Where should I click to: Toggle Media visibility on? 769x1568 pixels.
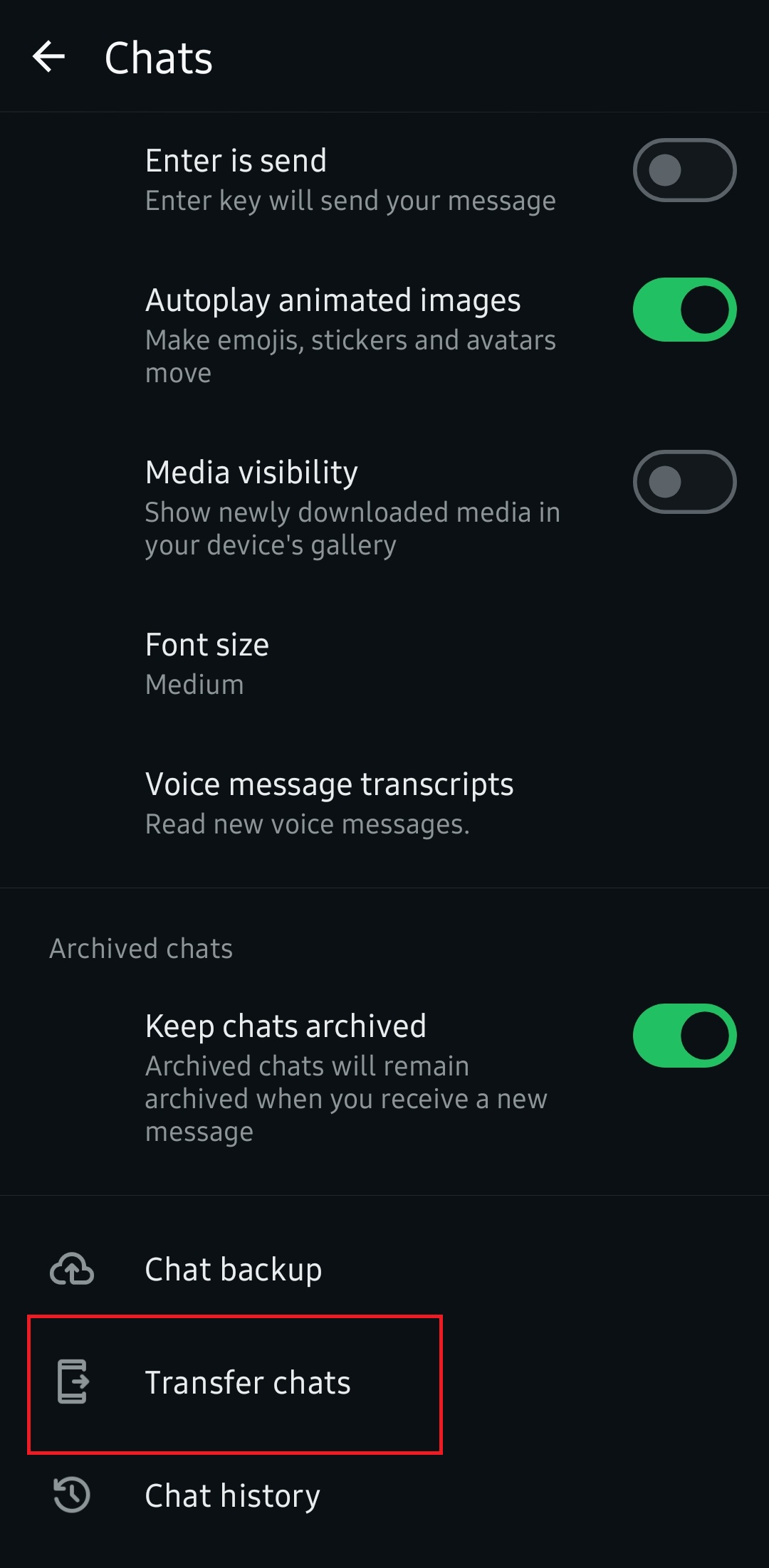coord(684,482)
